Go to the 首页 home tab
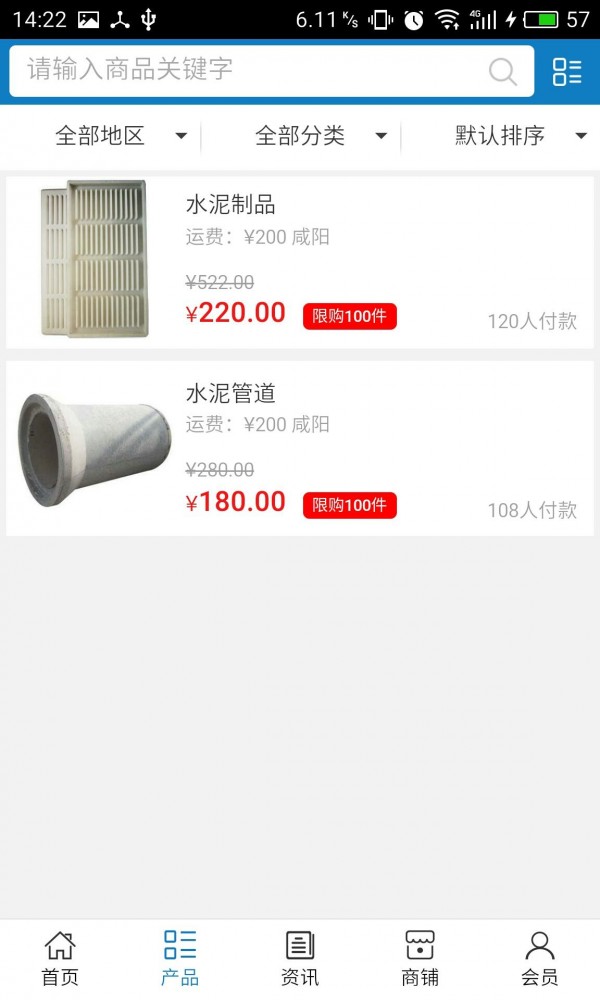The height and width of the screenshot is (1000, 600). coord(60,959)
